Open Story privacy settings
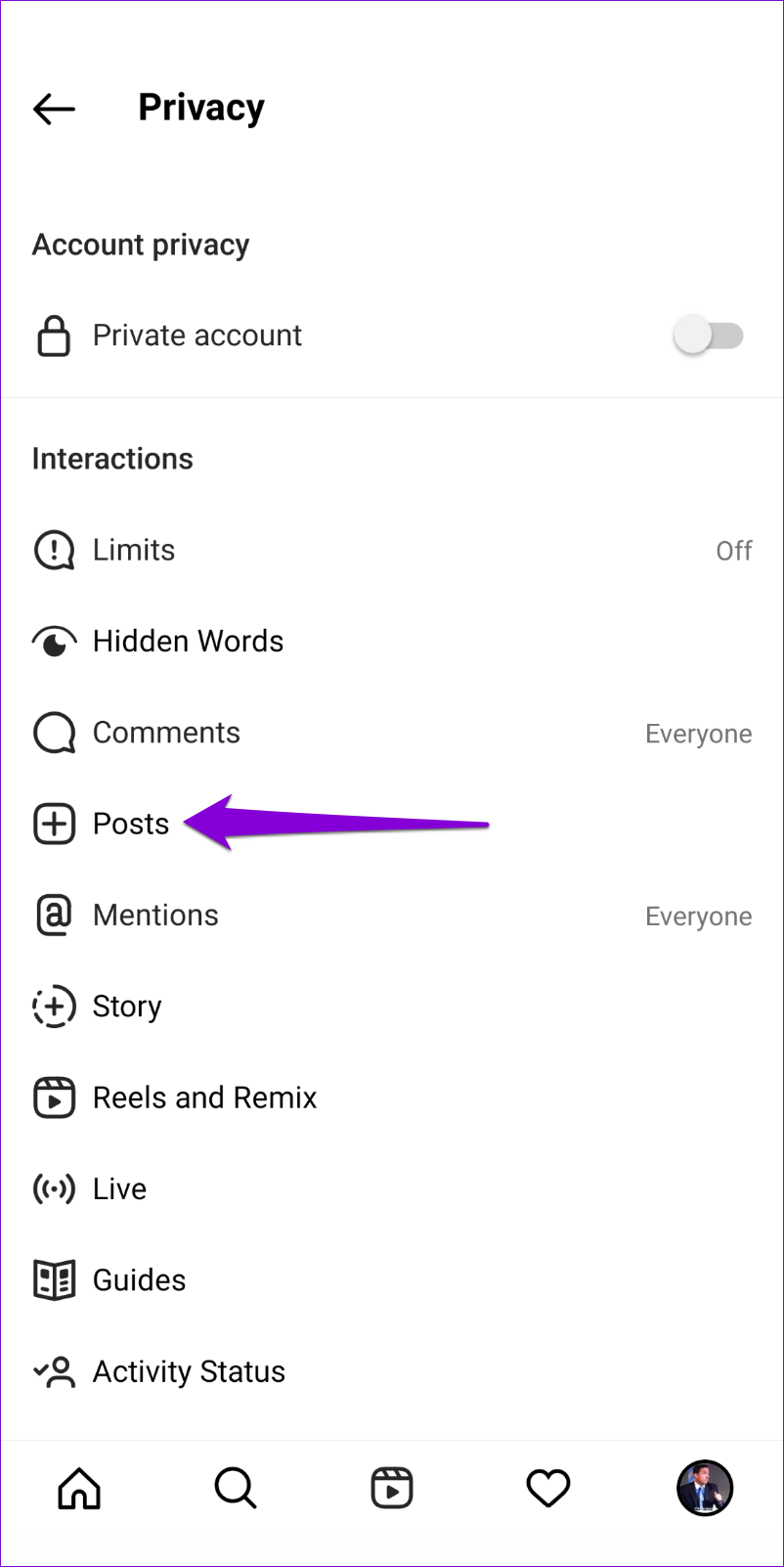784x1567 pixels. click(392, 1007)
